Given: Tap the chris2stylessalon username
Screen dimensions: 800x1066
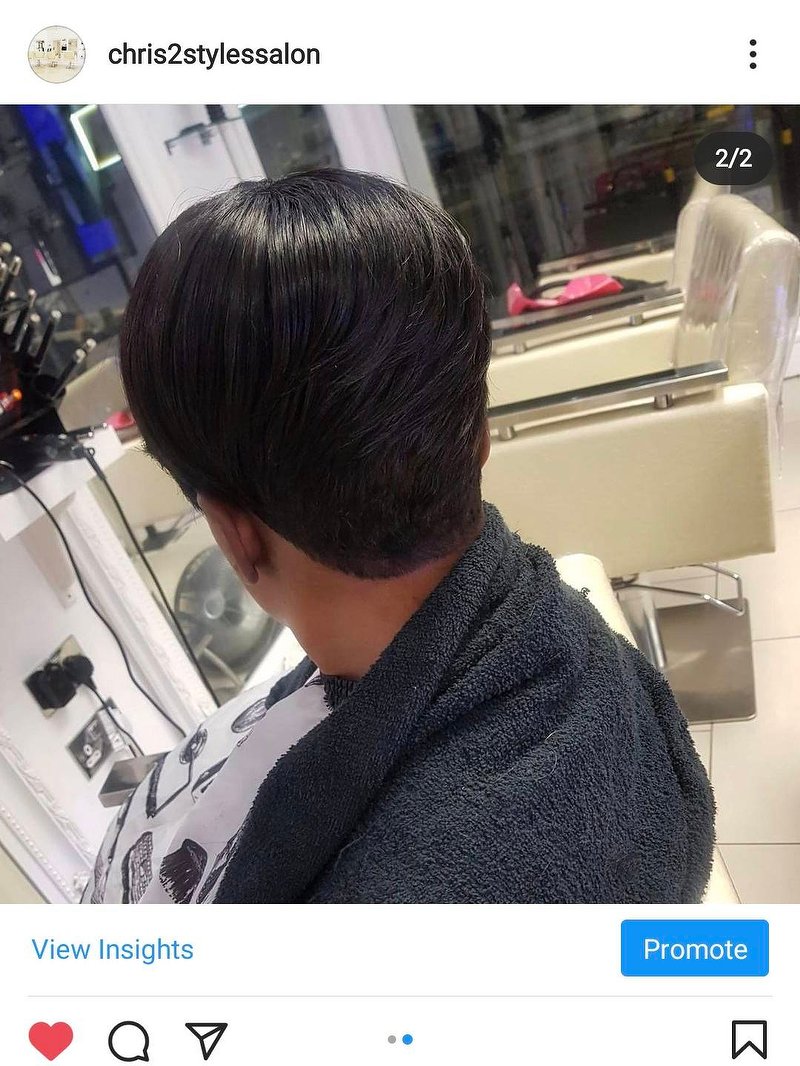Looking at the screenshot, I should 214,54.
